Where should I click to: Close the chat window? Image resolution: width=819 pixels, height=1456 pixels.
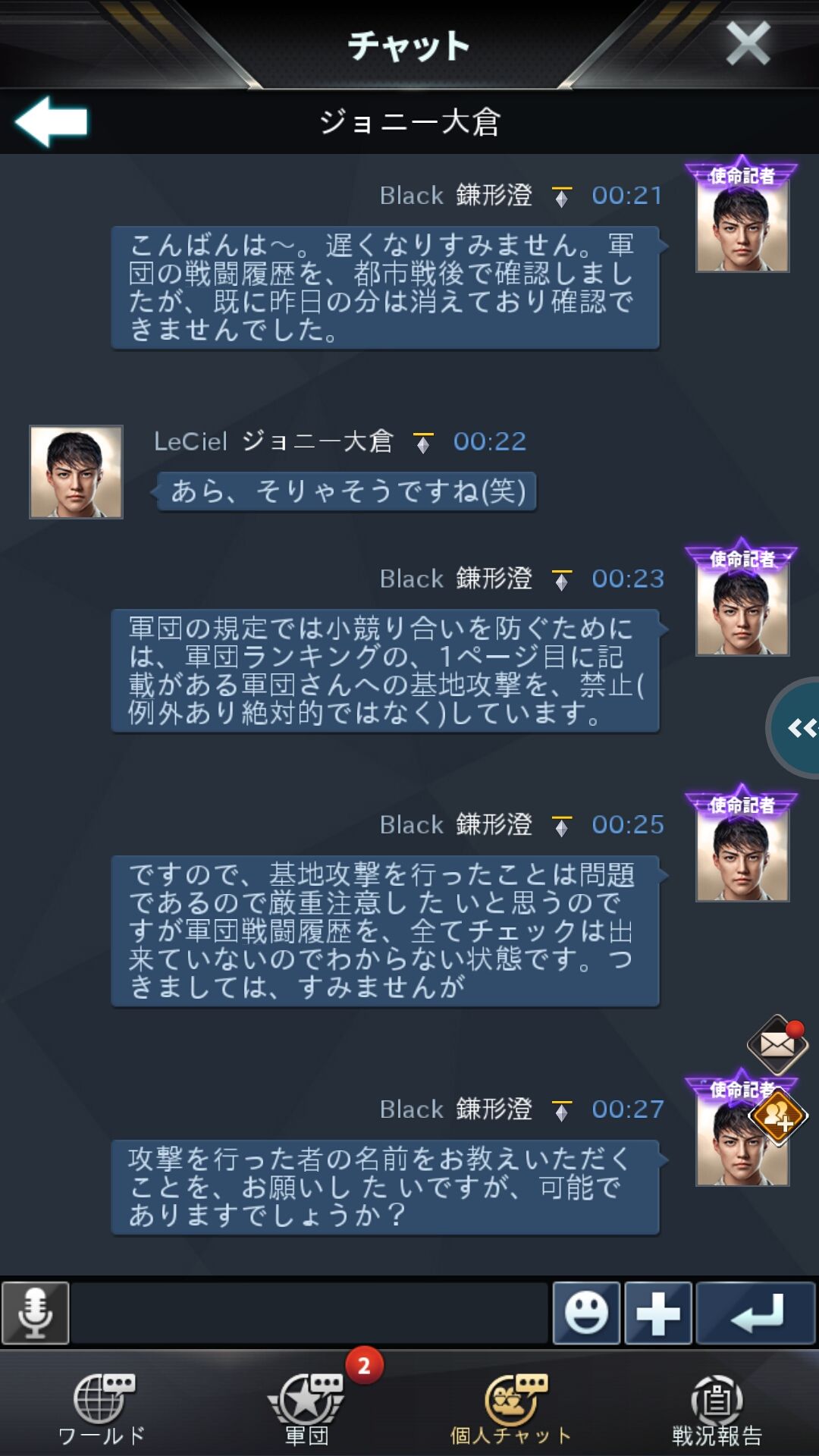pos(747,43)
